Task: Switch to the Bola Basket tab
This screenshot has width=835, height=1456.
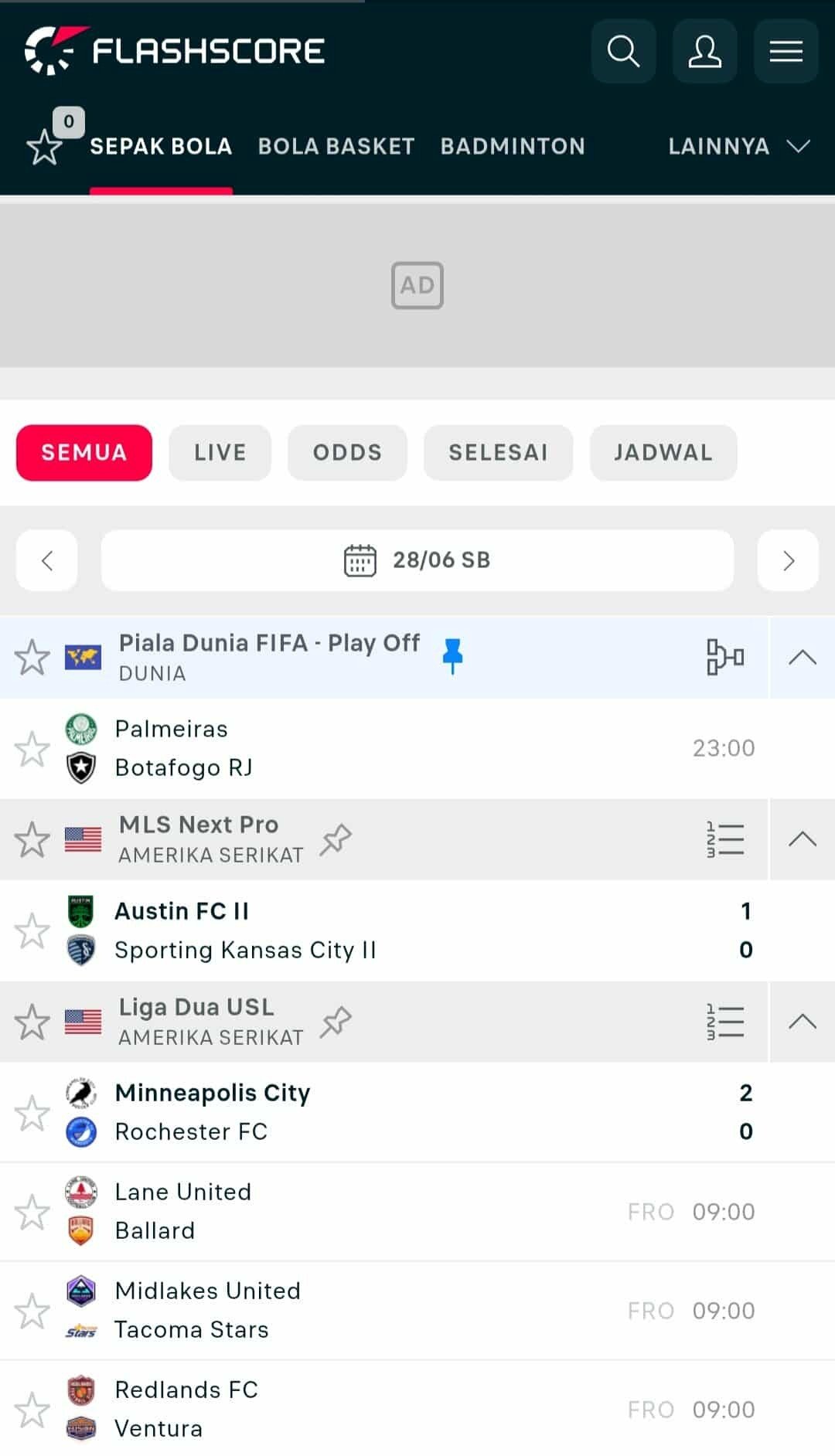Action: (336, 146)
